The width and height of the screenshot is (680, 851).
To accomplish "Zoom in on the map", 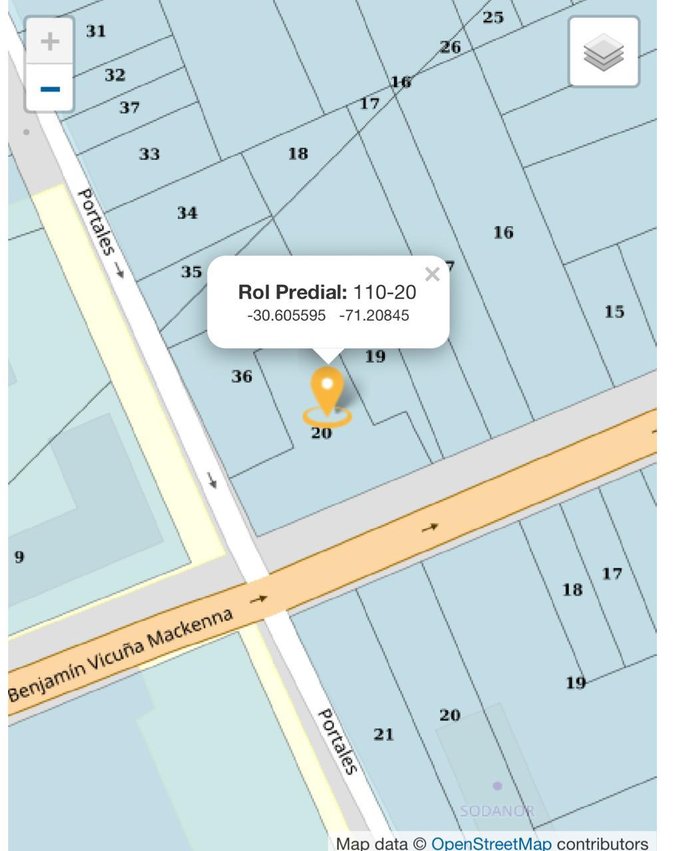I will (x=50, y=42).
